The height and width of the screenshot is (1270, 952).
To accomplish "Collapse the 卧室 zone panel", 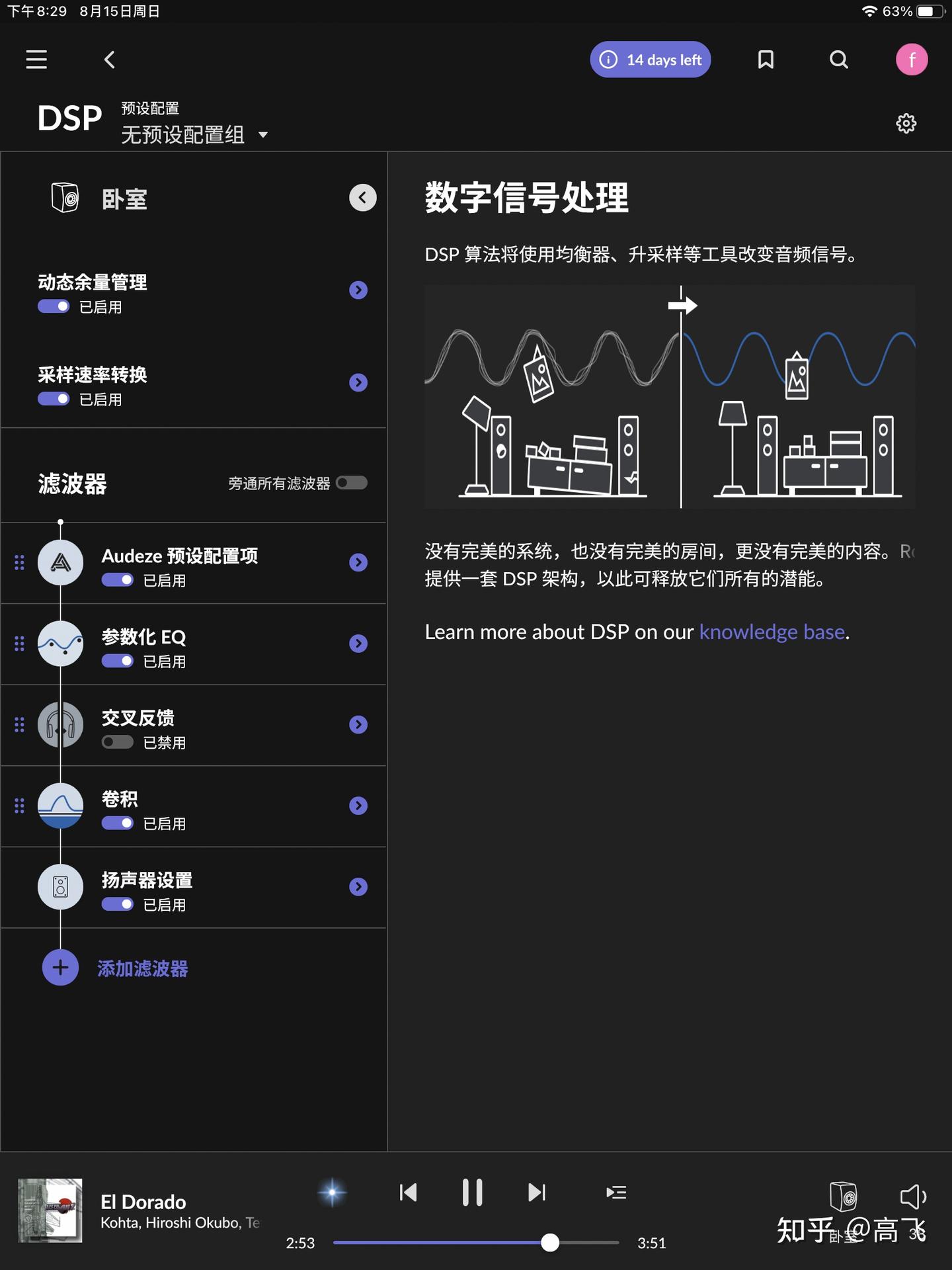I will pyautogui.click(x=362, y=197).
